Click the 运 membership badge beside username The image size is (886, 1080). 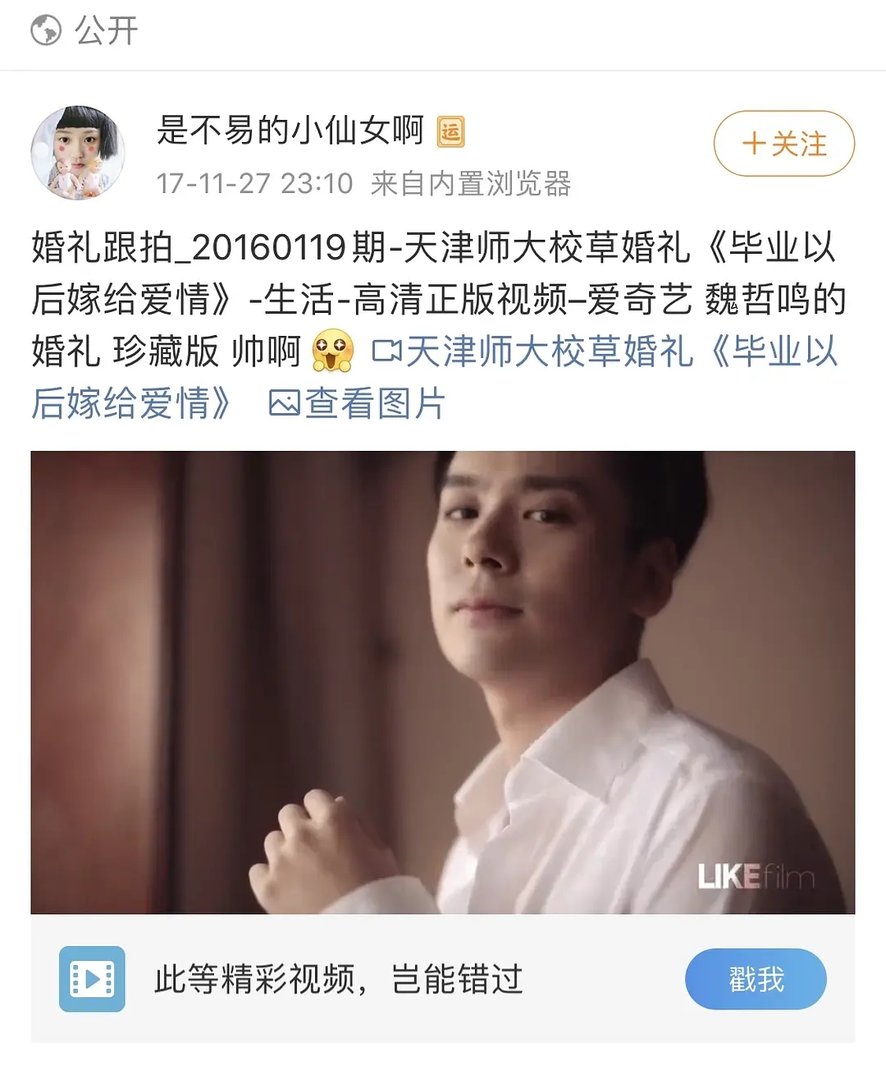coord(452,133)
